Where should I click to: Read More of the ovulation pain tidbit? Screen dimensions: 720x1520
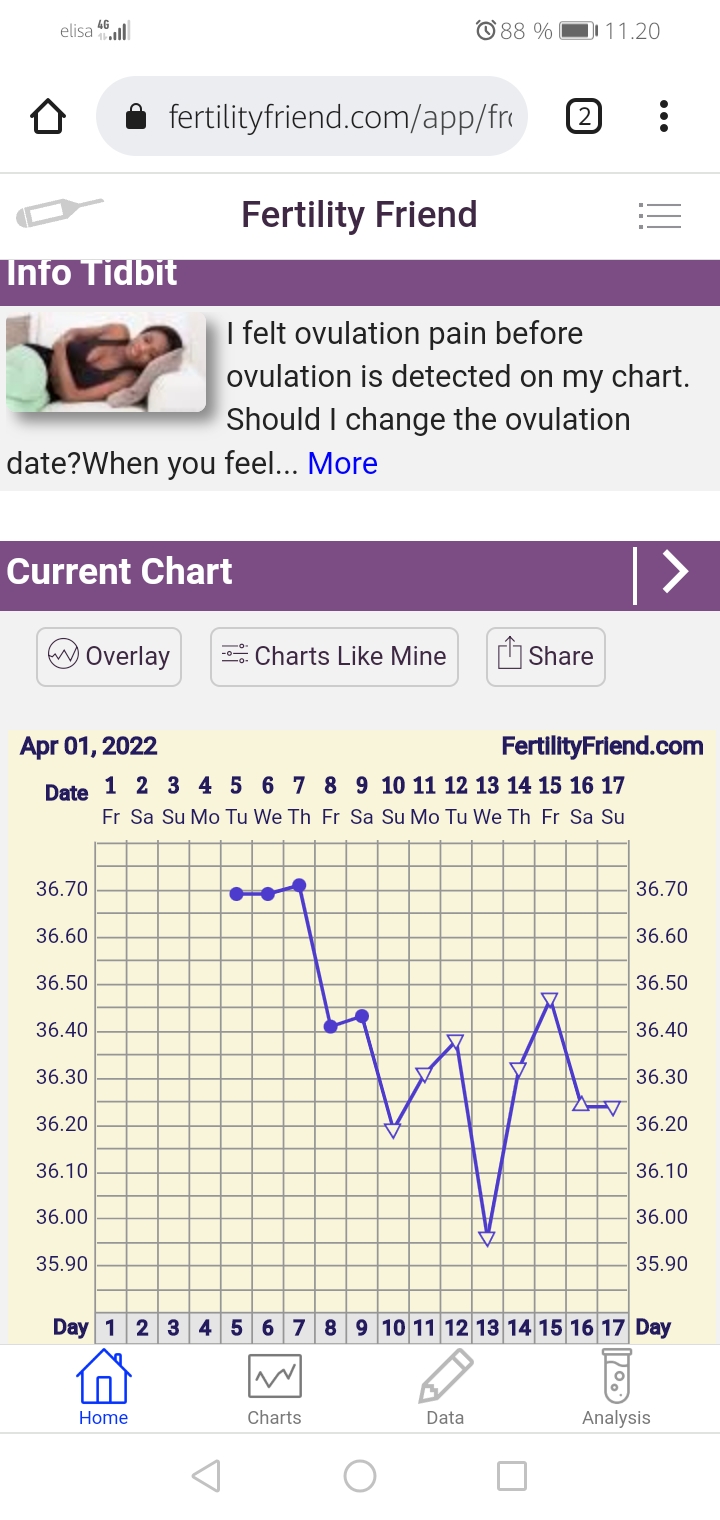coord(342,463)
